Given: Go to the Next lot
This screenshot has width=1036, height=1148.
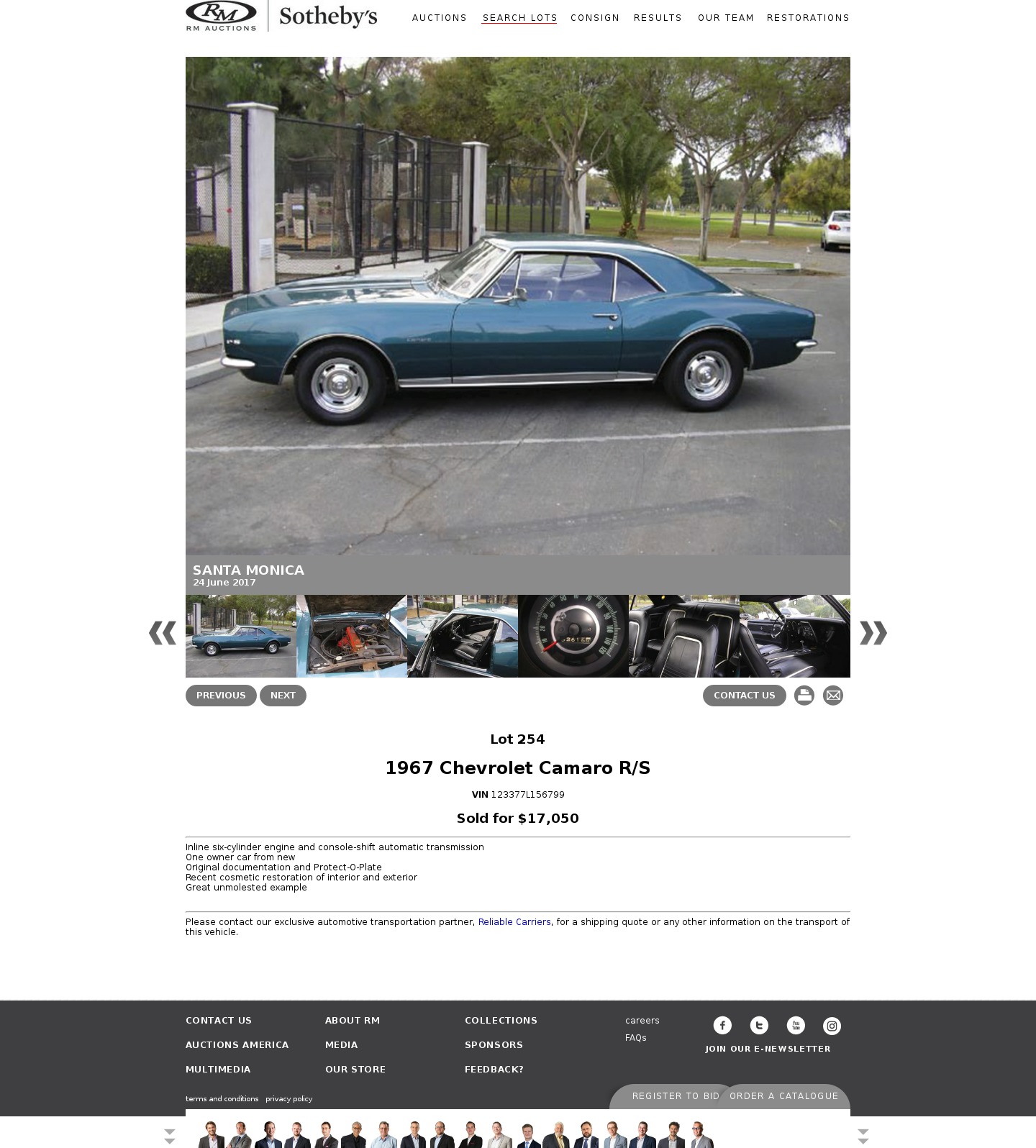Looking at the screenshot, I should point(283,696).
